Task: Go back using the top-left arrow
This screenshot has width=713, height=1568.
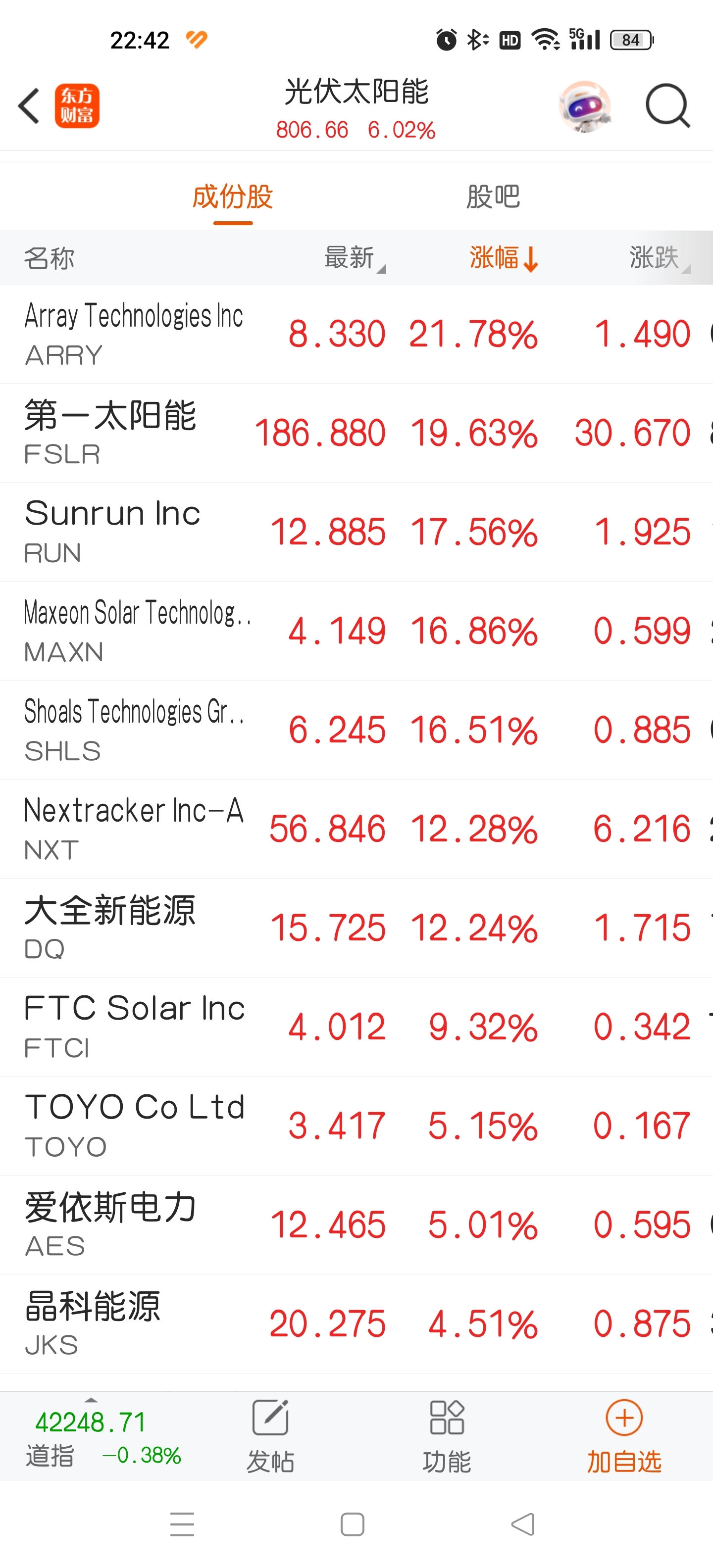Action: click(29, 106)
